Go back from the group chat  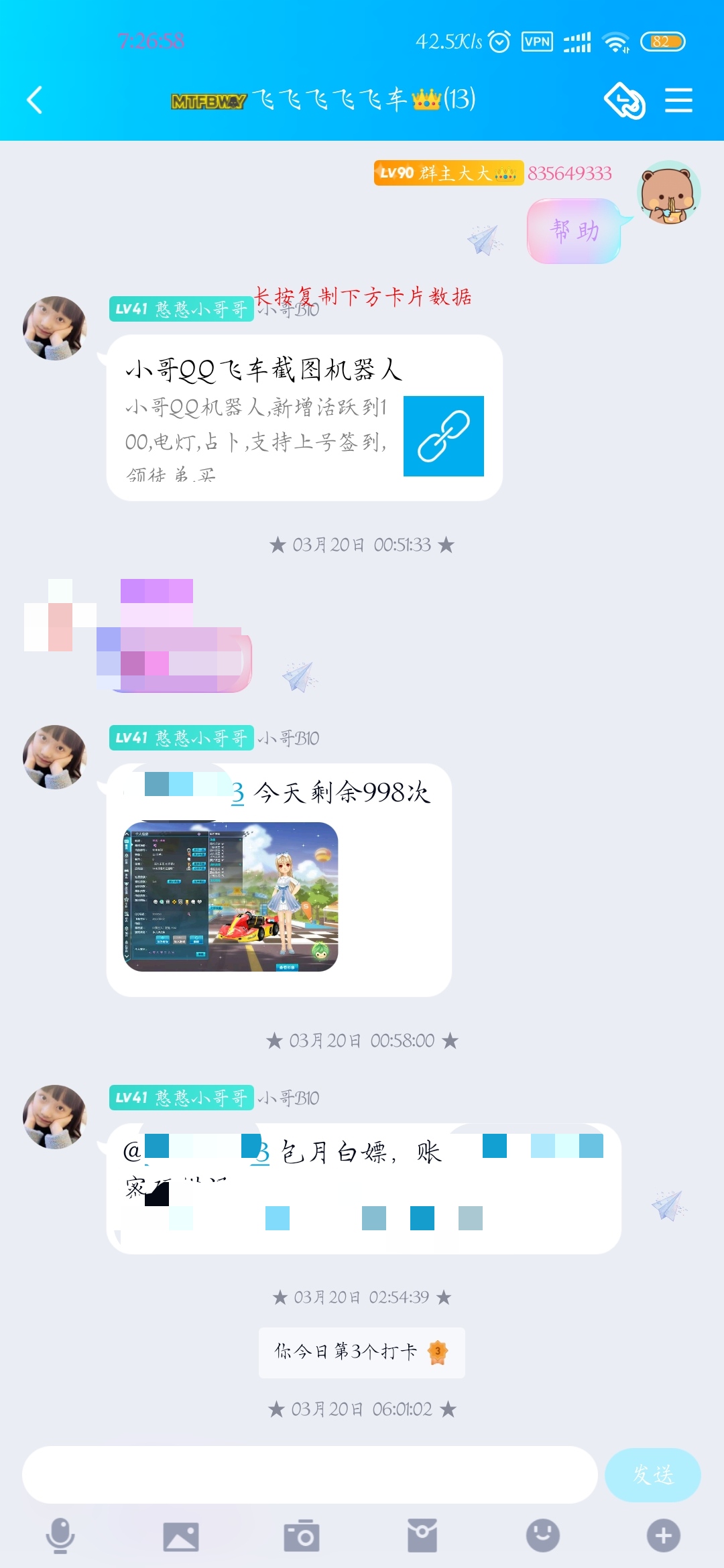click(x=35, y=101)
